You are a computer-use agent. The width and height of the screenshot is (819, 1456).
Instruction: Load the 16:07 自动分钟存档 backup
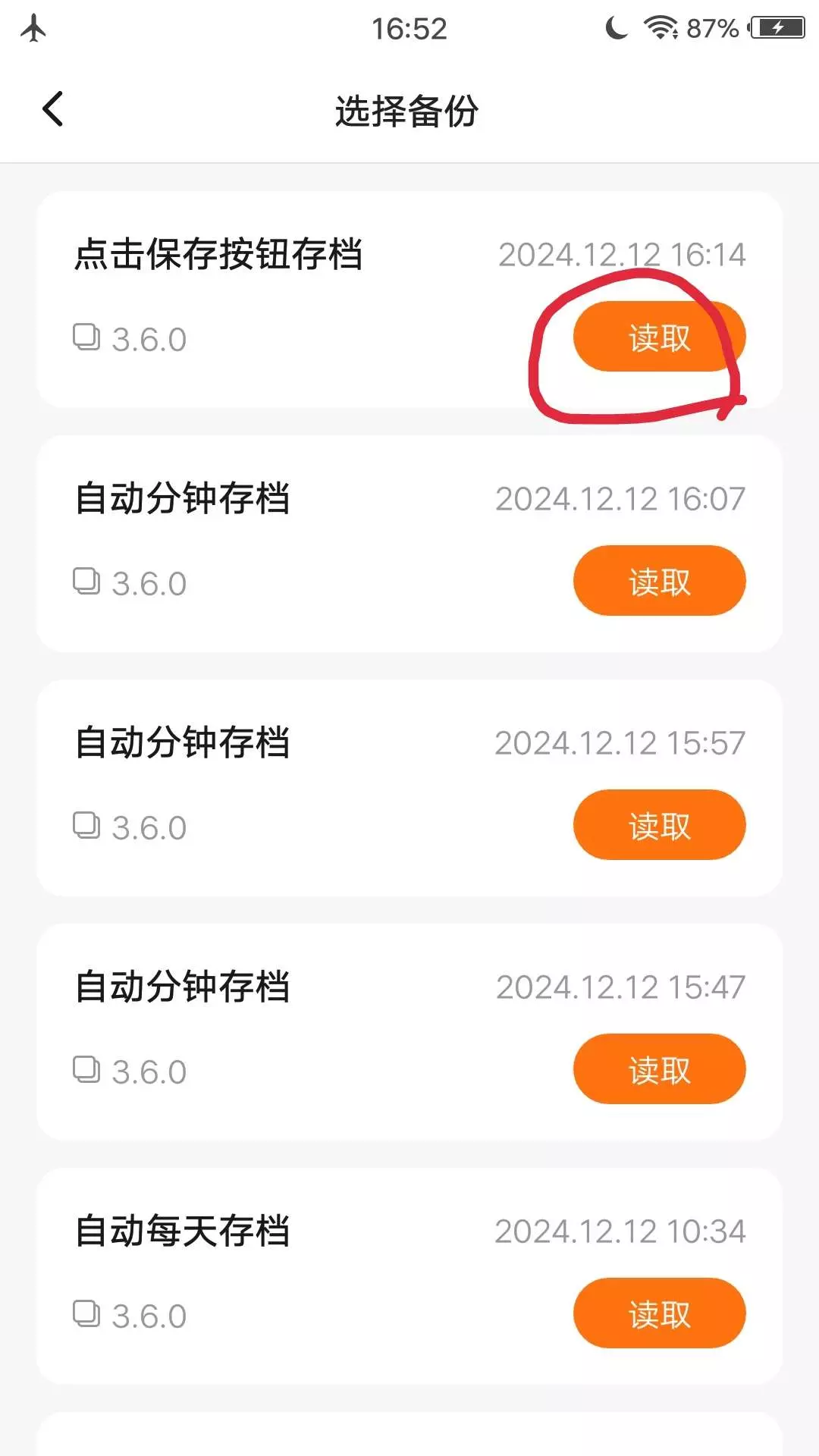tap(659, 581)
